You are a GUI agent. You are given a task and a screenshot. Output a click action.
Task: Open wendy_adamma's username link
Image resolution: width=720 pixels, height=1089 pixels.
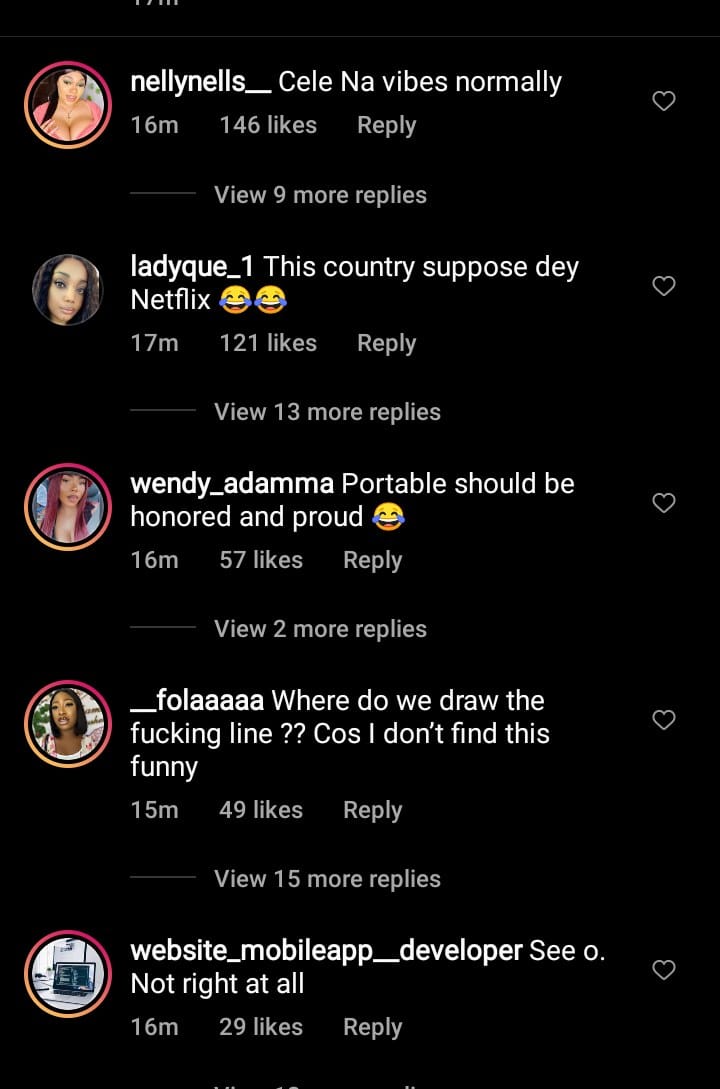coord(232,484)
